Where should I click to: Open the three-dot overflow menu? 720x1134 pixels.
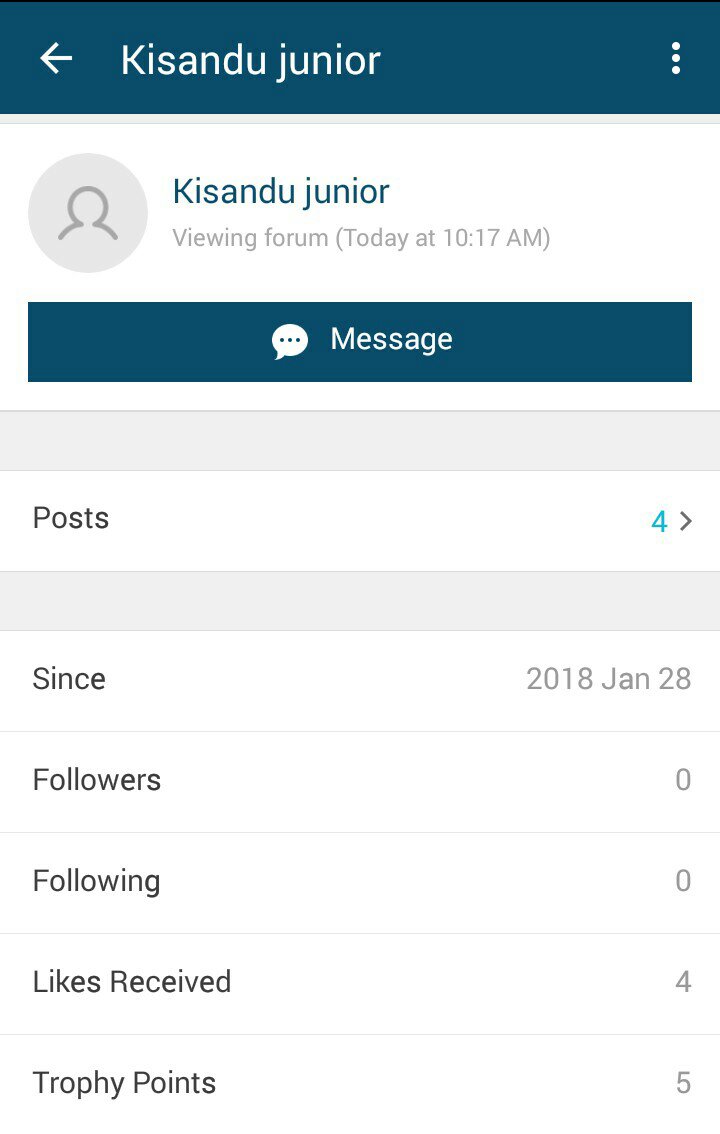tap(676, 59)
